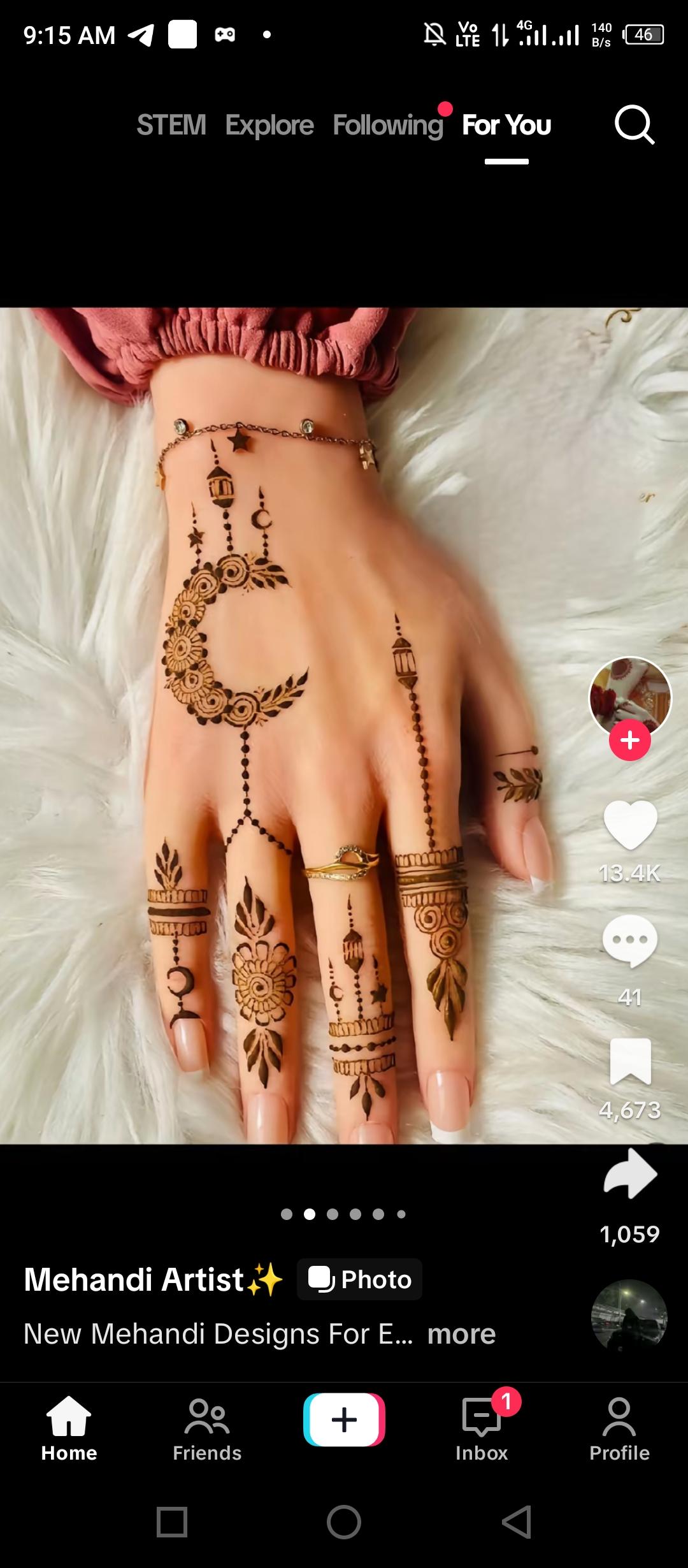This screenshot has height=1568, width=688.
Task: Like this mehandi post
Action: tap(629, 825)
